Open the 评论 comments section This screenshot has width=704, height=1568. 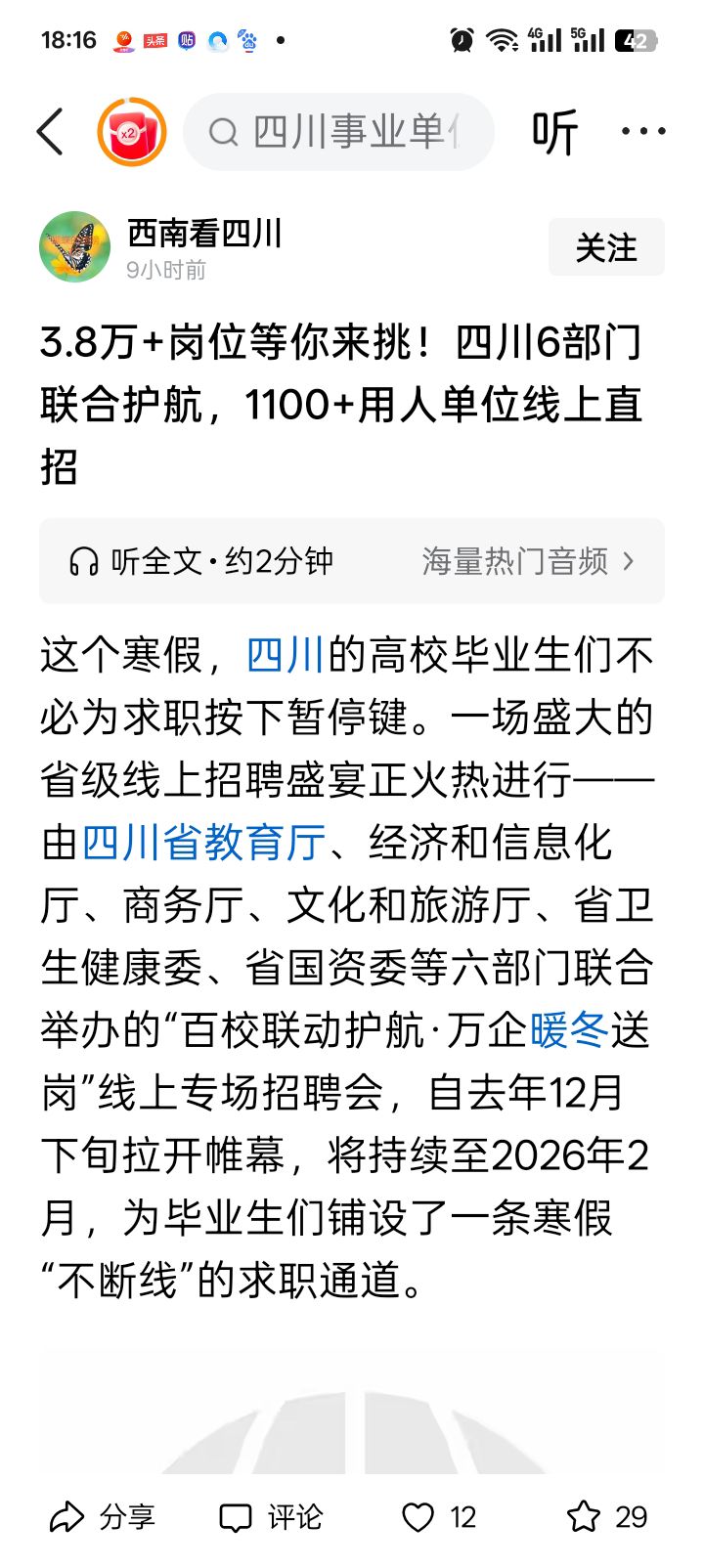click(x=271, y=1516)
